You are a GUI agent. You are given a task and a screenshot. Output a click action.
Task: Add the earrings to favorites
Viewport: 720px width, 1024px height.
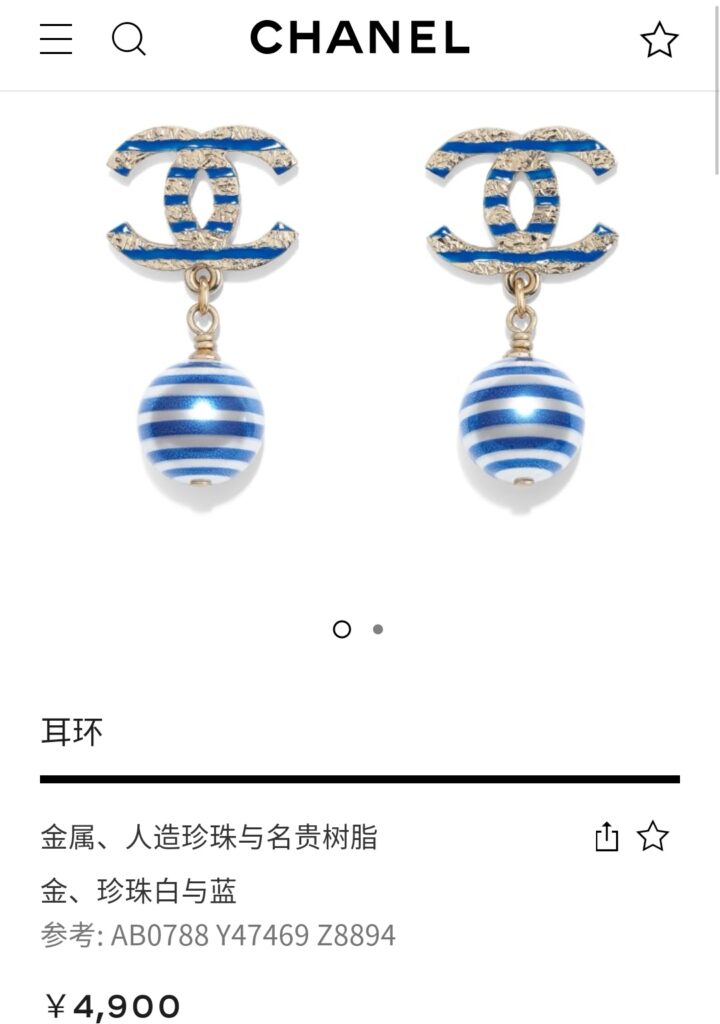tap(653, 836)
